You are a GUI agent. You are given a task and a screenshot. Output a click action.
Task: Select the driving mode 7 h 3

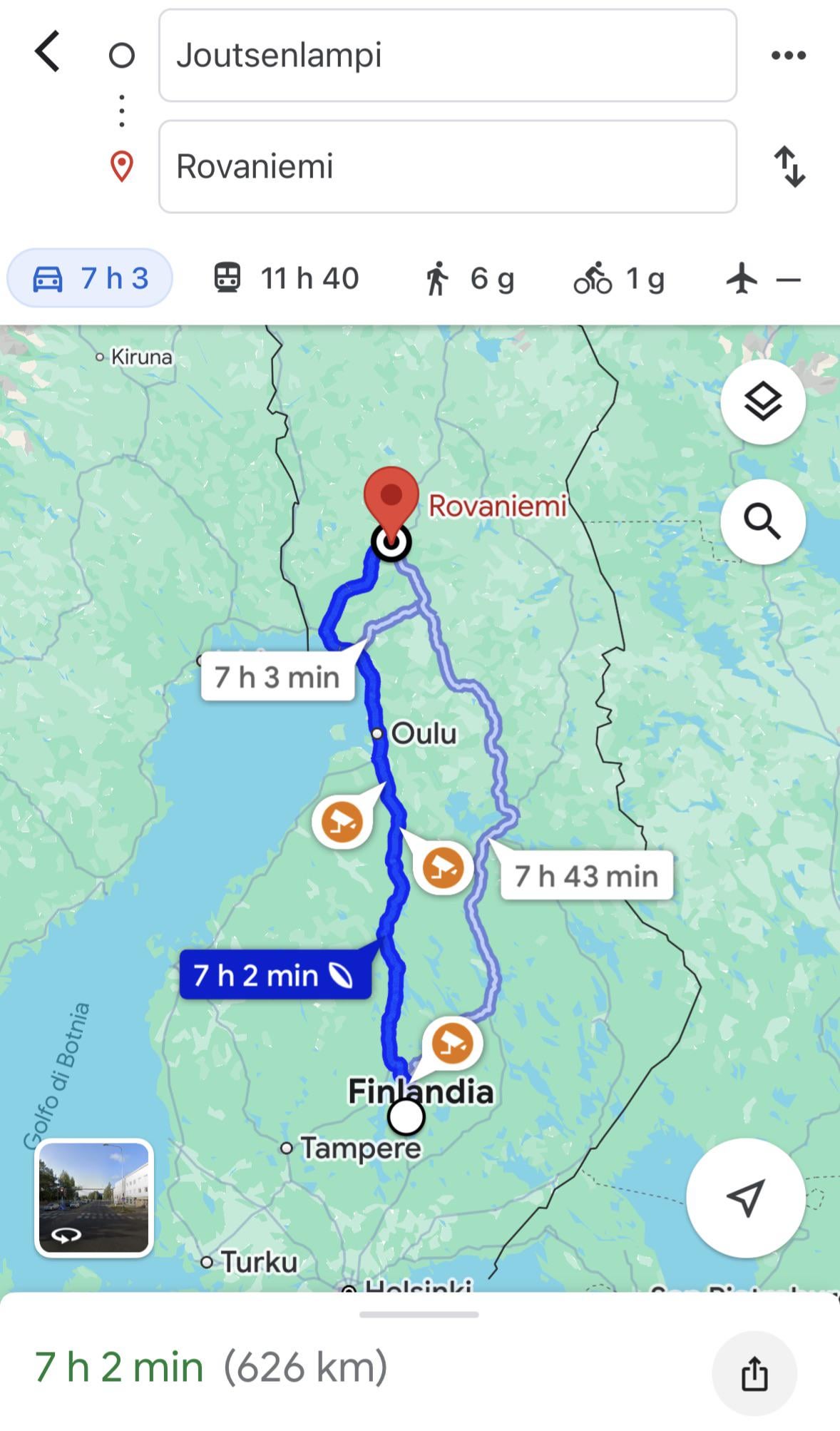pos(90,278)
